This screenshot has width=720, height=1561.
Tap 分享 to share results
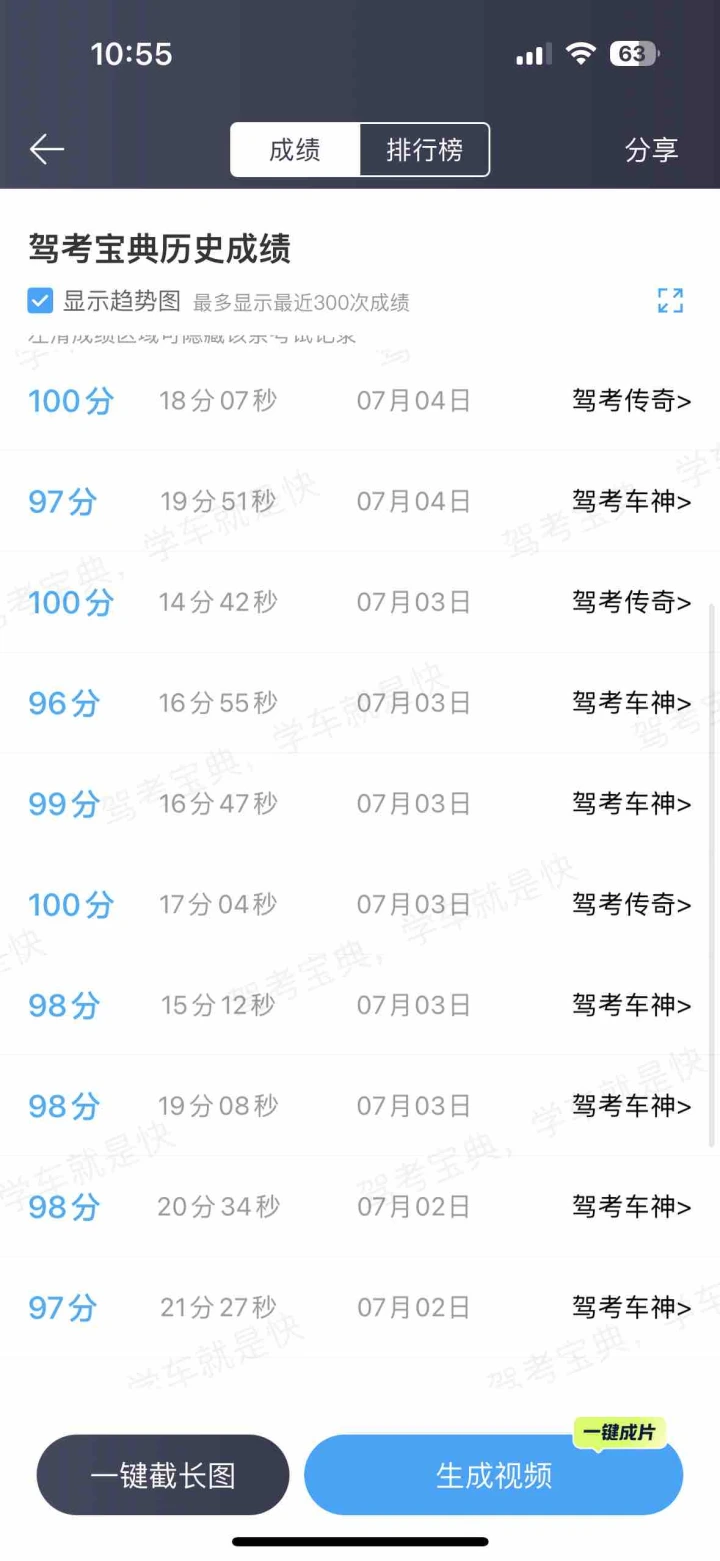(x=651, y=150)
